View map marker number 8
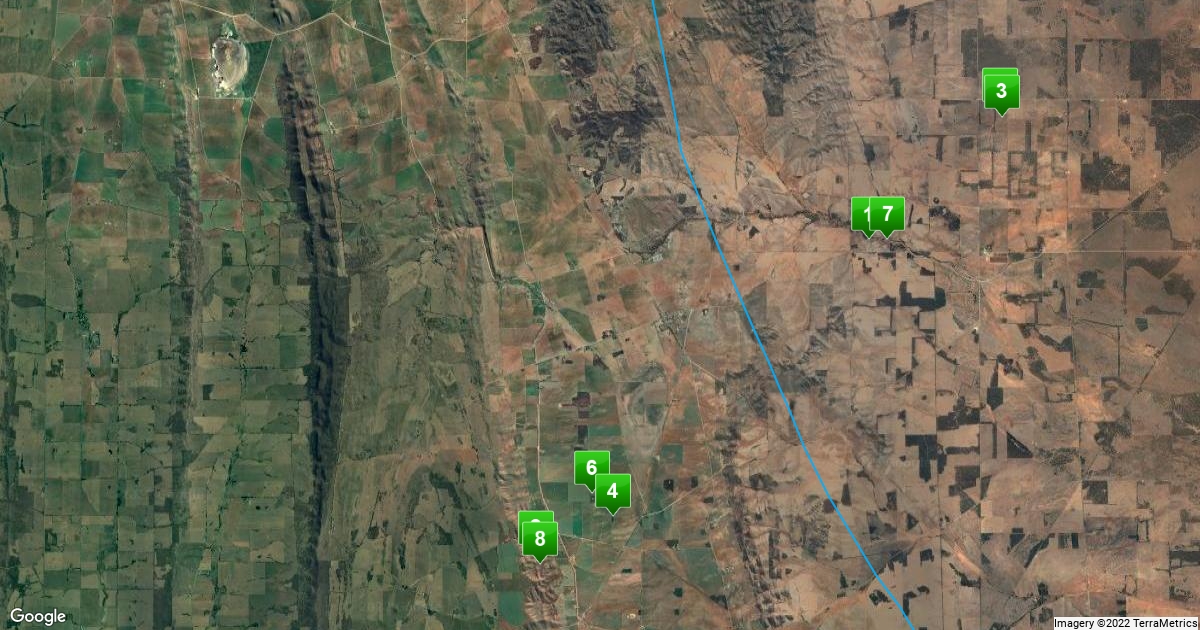Image resolution: width=1200 pixels, height=630 pixels. coord(540,540)
